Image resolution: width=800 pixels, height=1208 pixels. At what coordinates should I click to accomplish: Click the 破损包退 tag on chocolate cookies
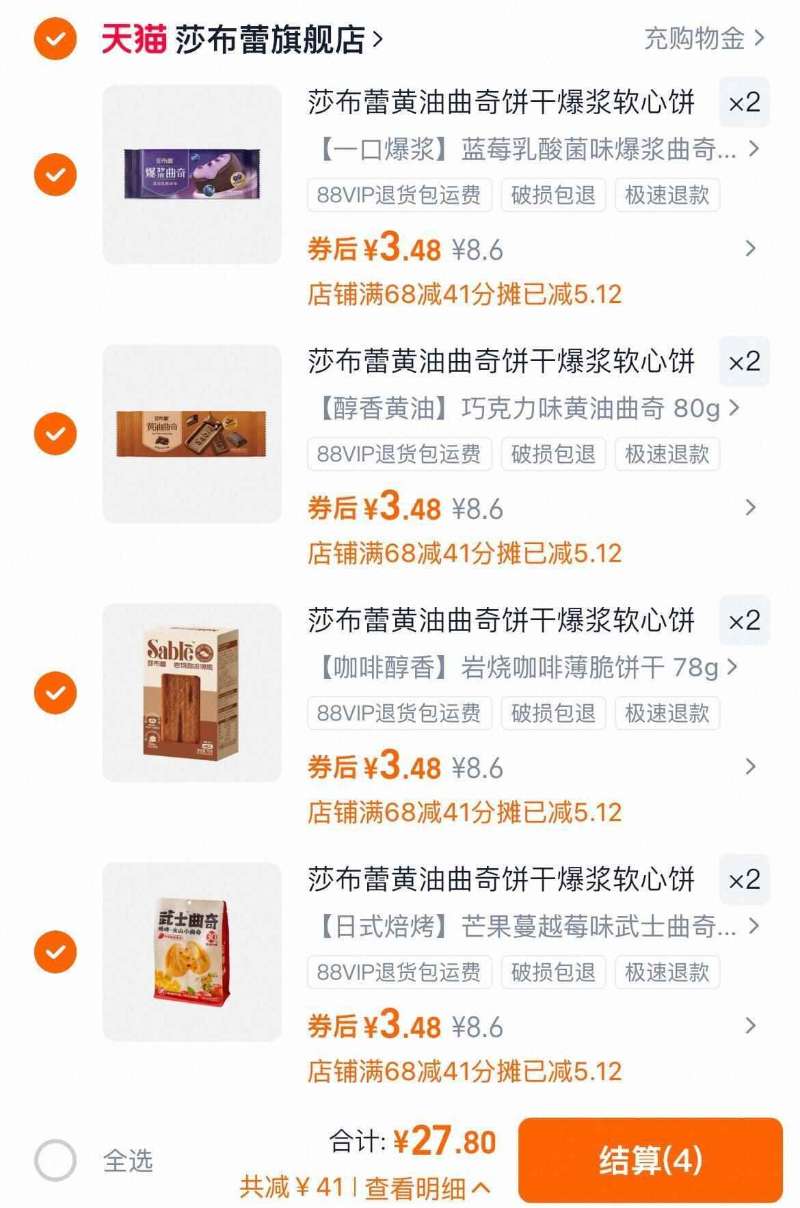(555, 455)
